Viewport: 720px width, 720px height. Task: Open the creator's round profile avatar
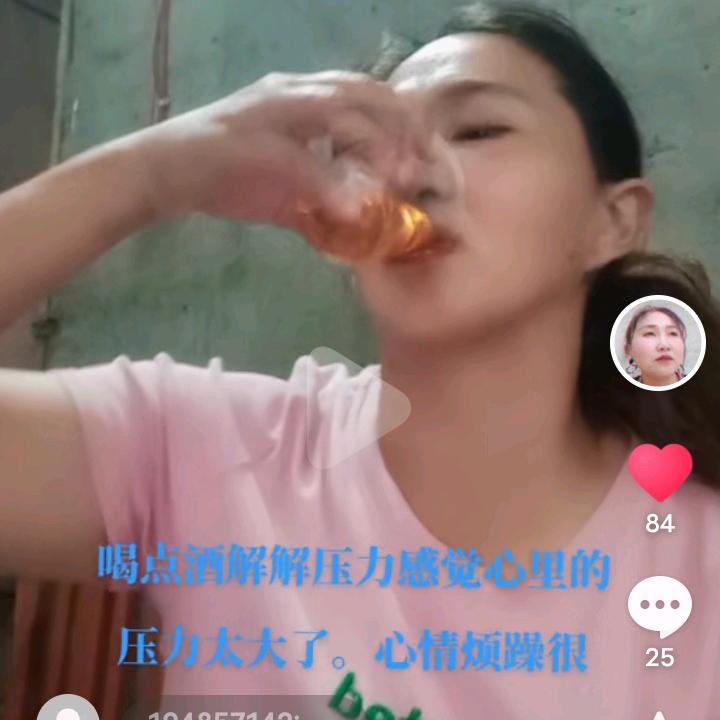657,343
